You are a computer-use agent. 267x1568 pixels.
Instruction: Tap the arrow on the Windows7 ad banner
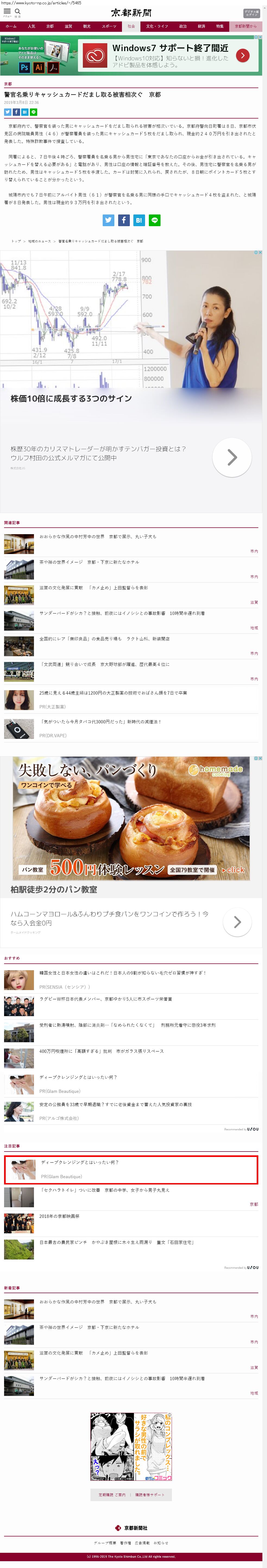[242, 55]
